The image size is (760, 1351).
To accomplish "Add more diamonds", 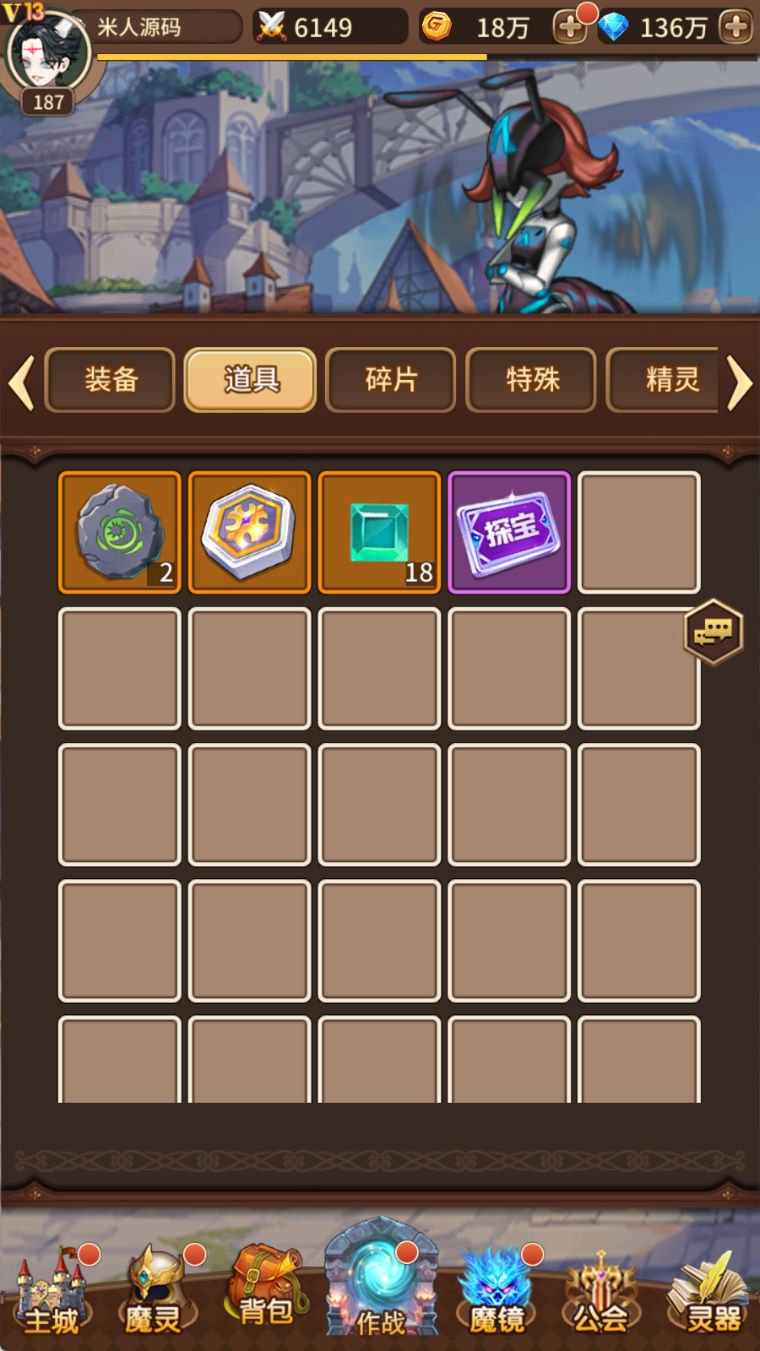I will coord(736,27).
